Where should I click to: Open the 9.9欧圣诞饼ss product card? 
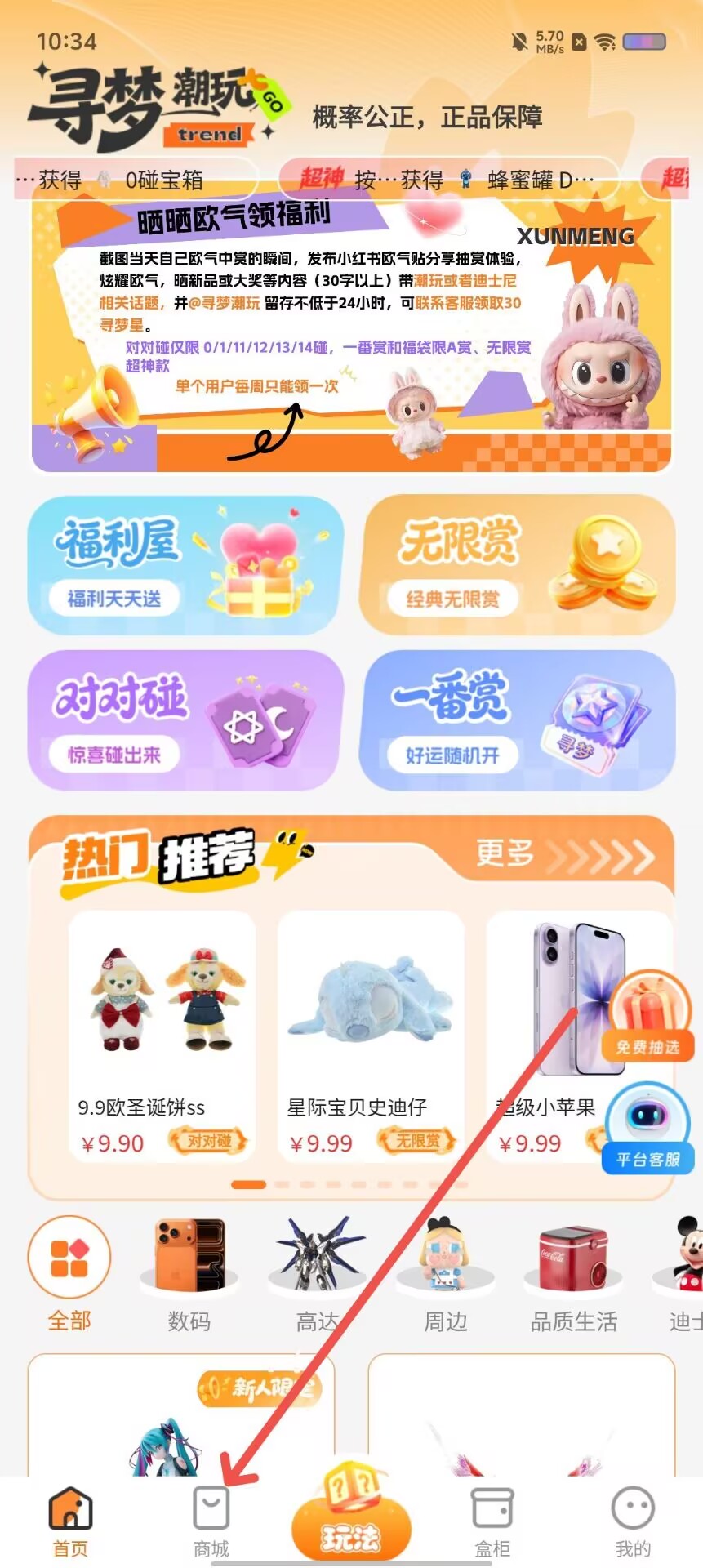click(162, 1036)
